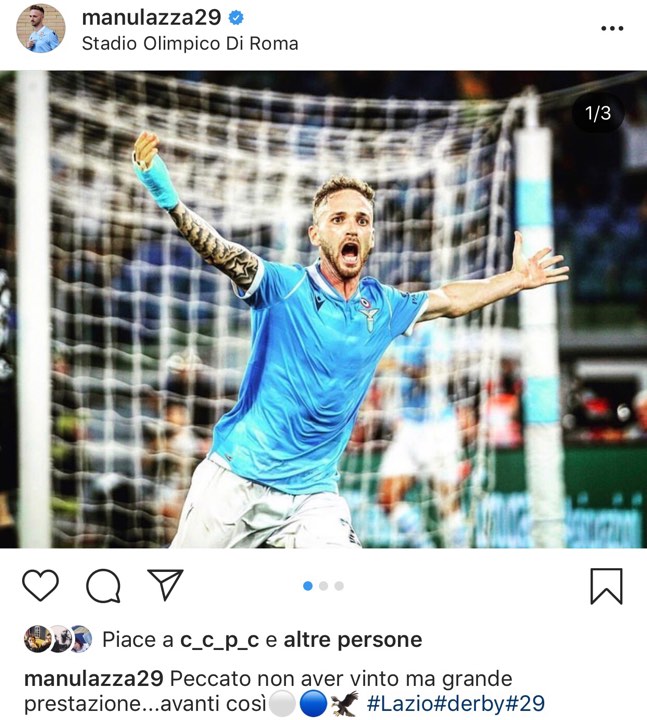Tap the post photo
Viewport: 647px width, 720px height.
coord(323,310)
